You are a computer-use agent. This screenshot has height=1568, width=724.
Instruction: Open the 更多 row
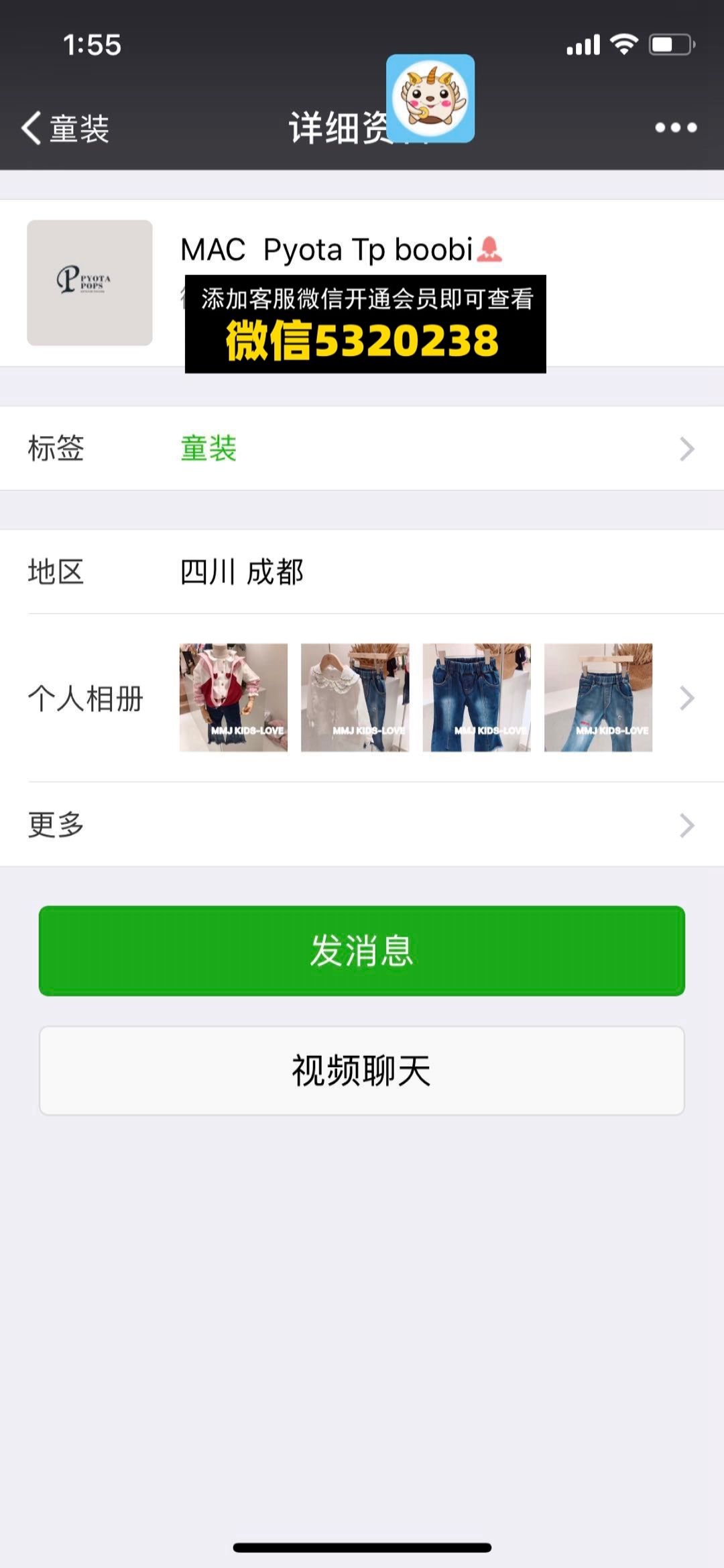point(362,825)
